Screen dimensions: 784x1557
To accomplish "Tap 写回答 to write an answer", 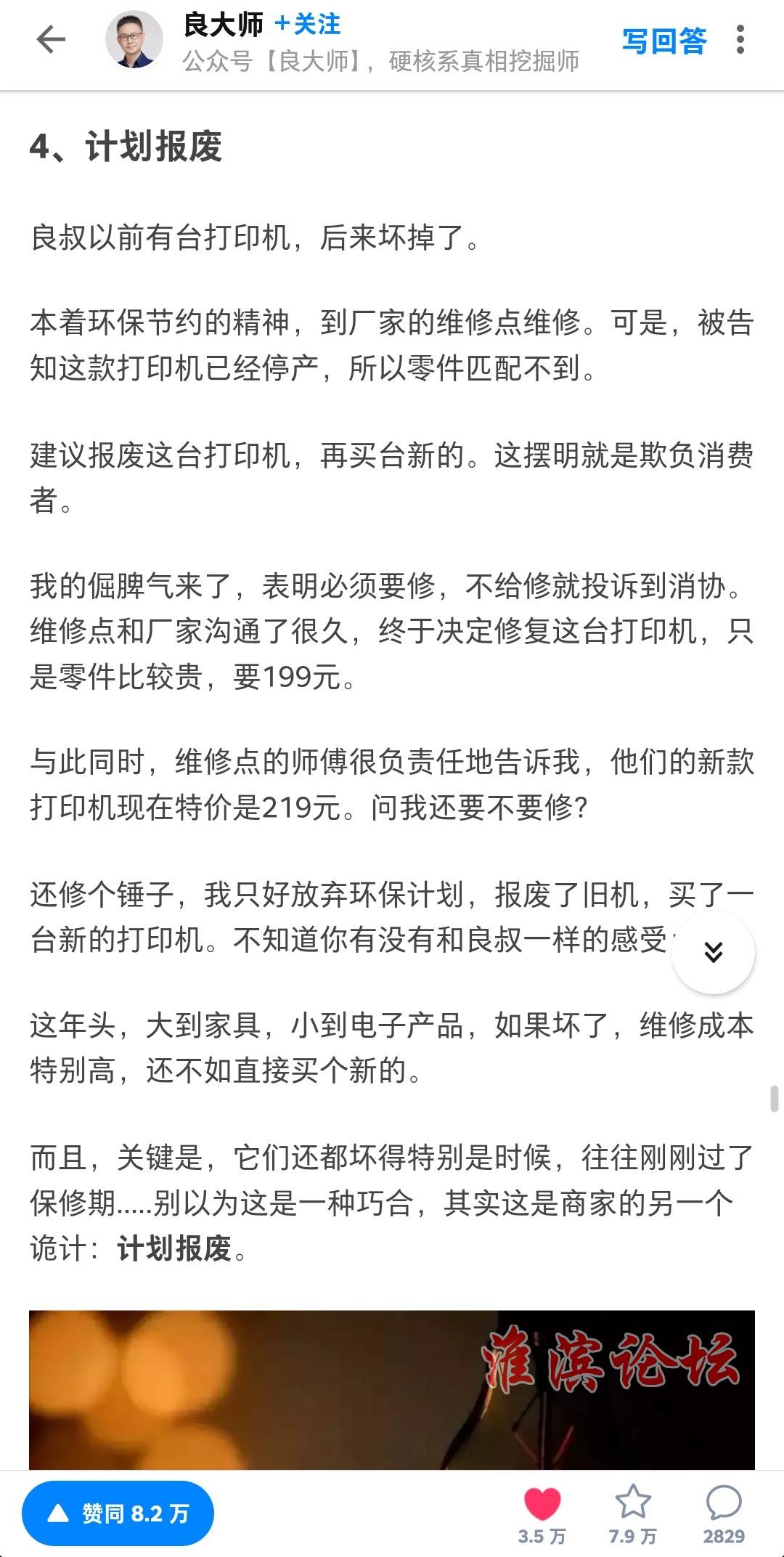I will (664, 41).
